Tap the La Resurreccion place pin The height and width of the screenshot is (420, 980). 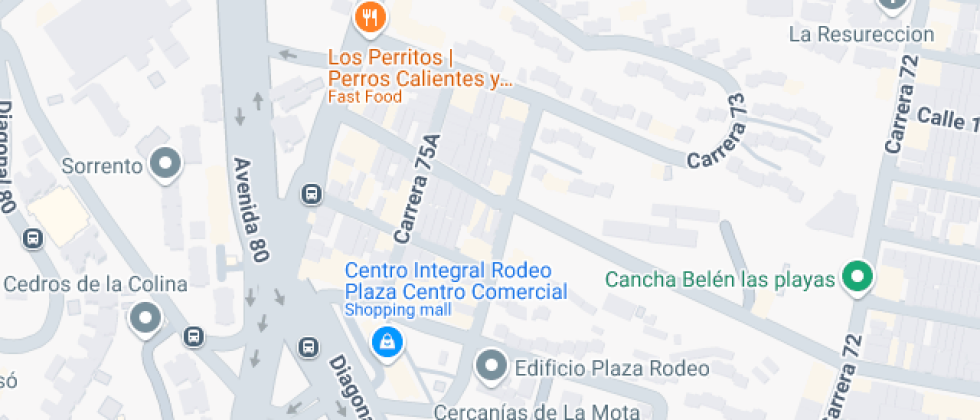(x=891, y=5)
